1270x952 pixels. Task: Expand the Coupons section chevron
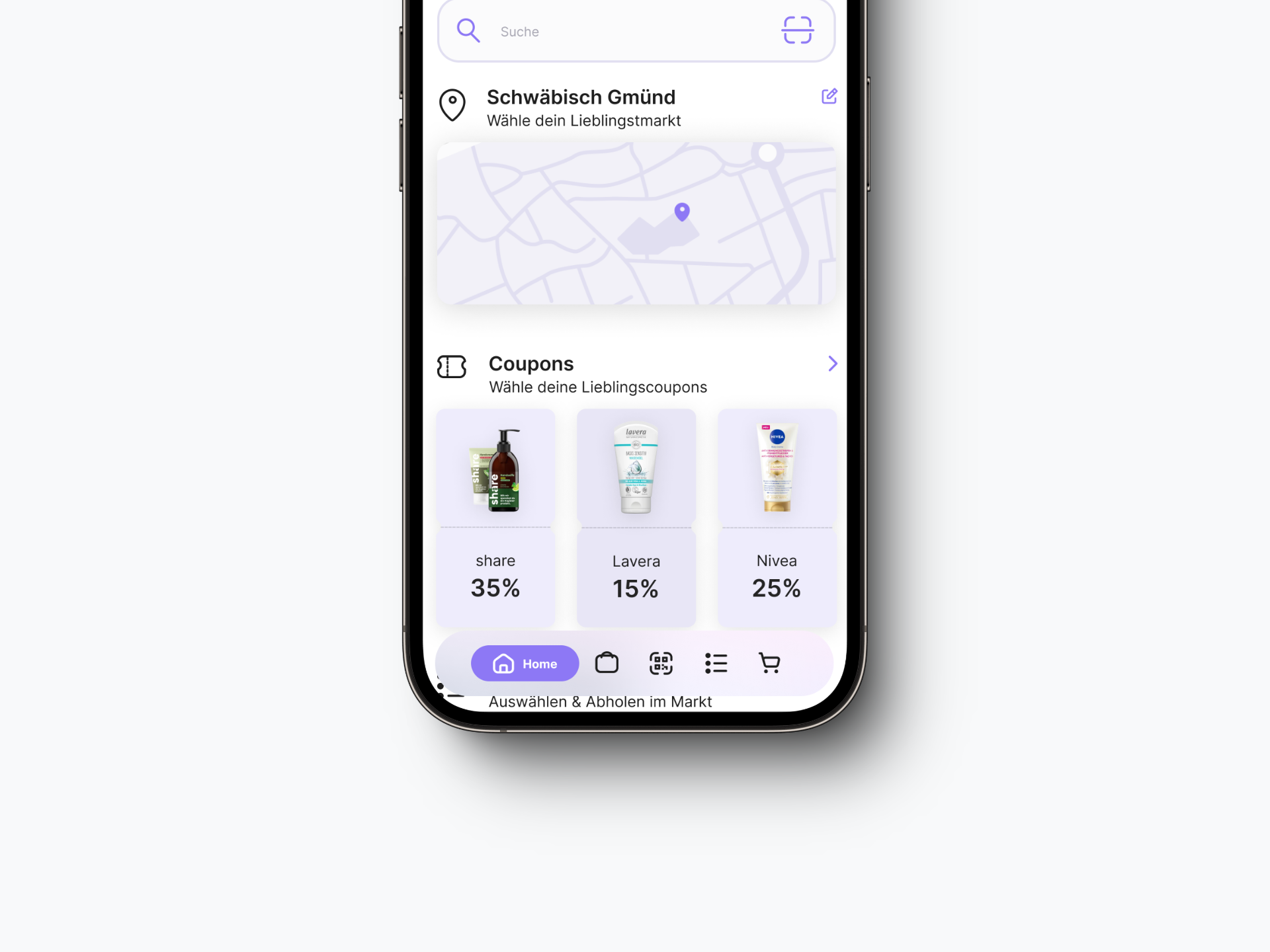point(832,364)
